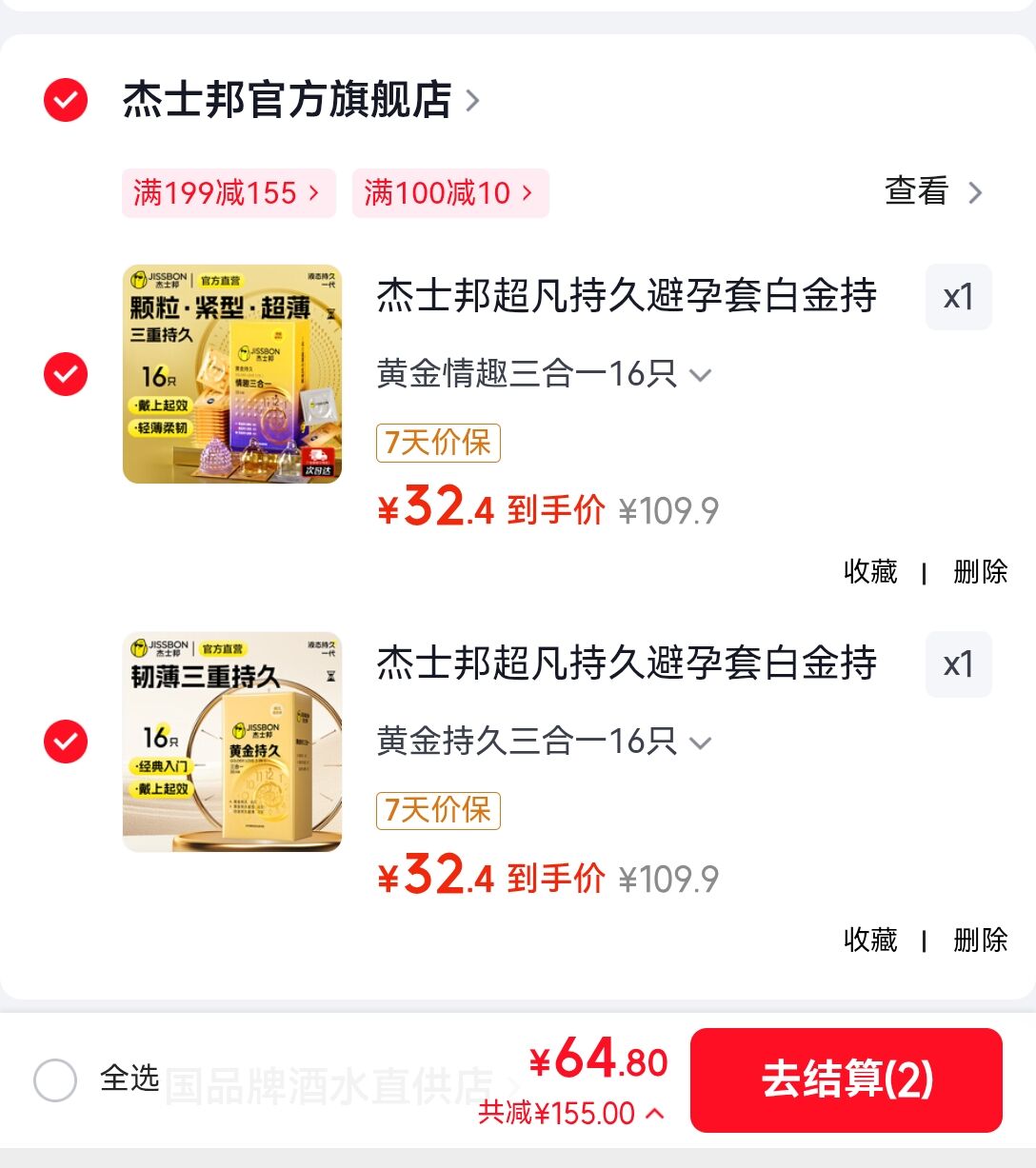This screenshot has width=1036, height=1168.
Task: Uncheck the 杰士邦官方旗舰店 store checkbox
Action: pos(66,100)
